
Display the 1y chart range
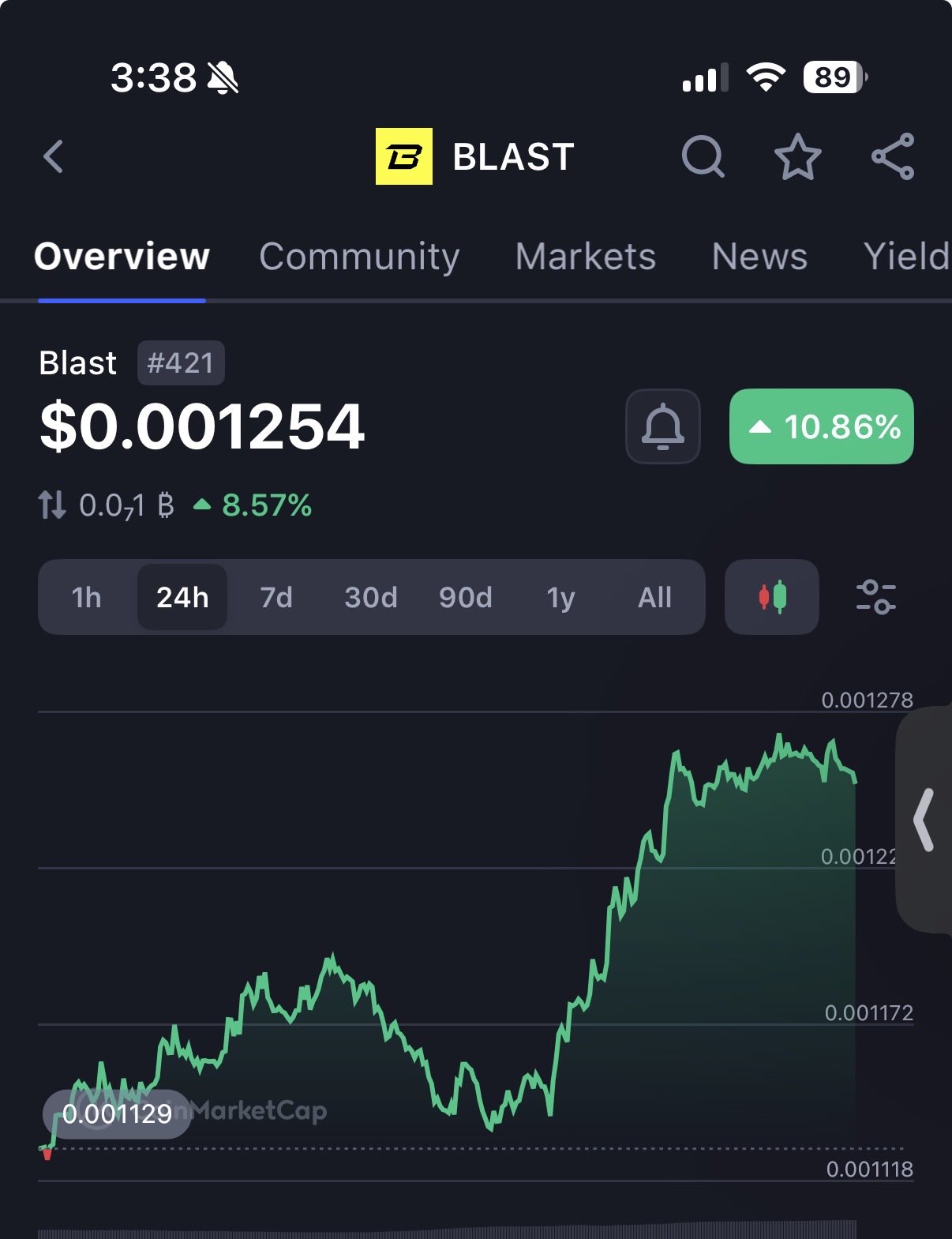point(560,597)
